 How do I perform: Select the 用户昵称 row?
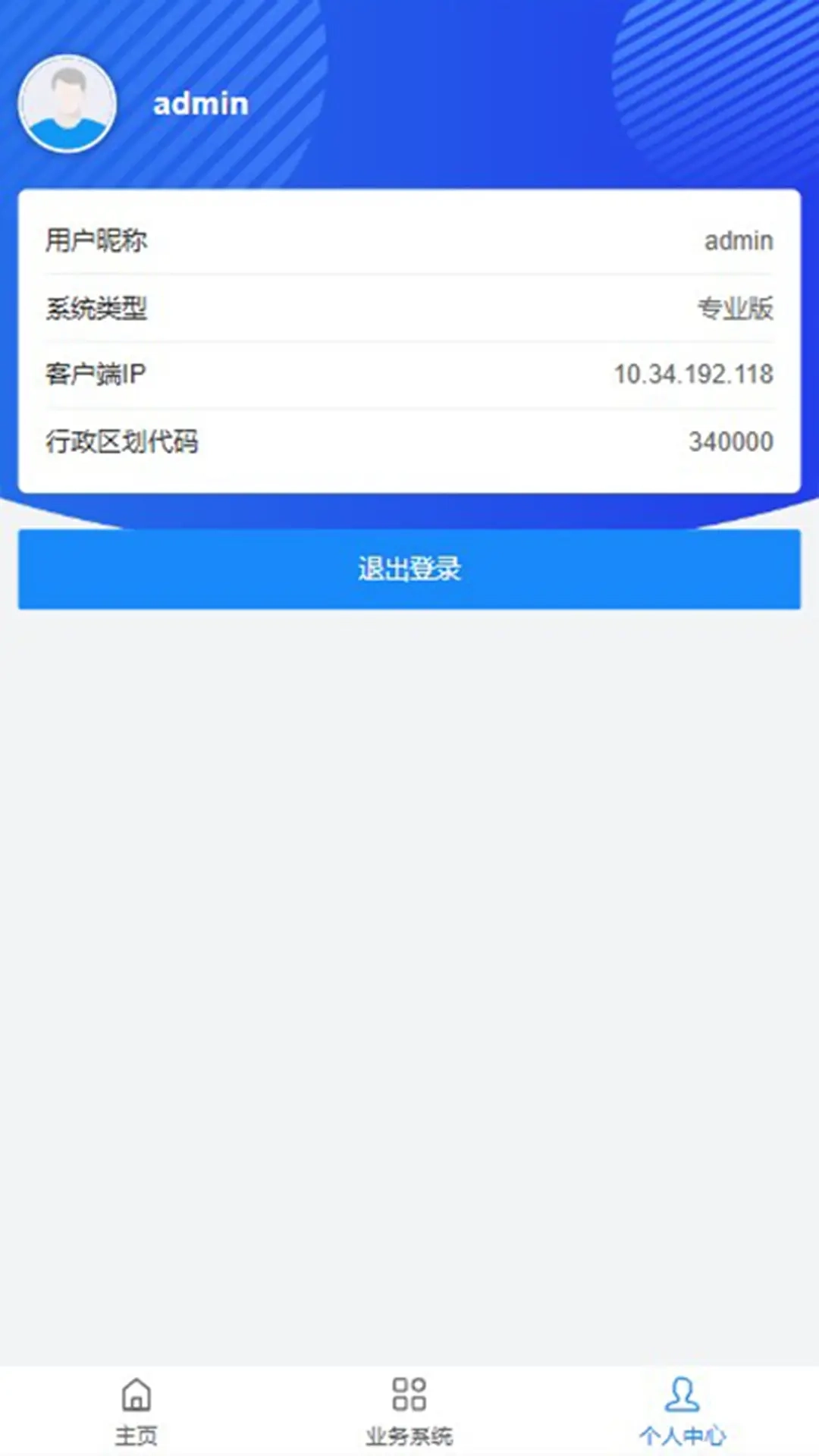click(409, 241)
